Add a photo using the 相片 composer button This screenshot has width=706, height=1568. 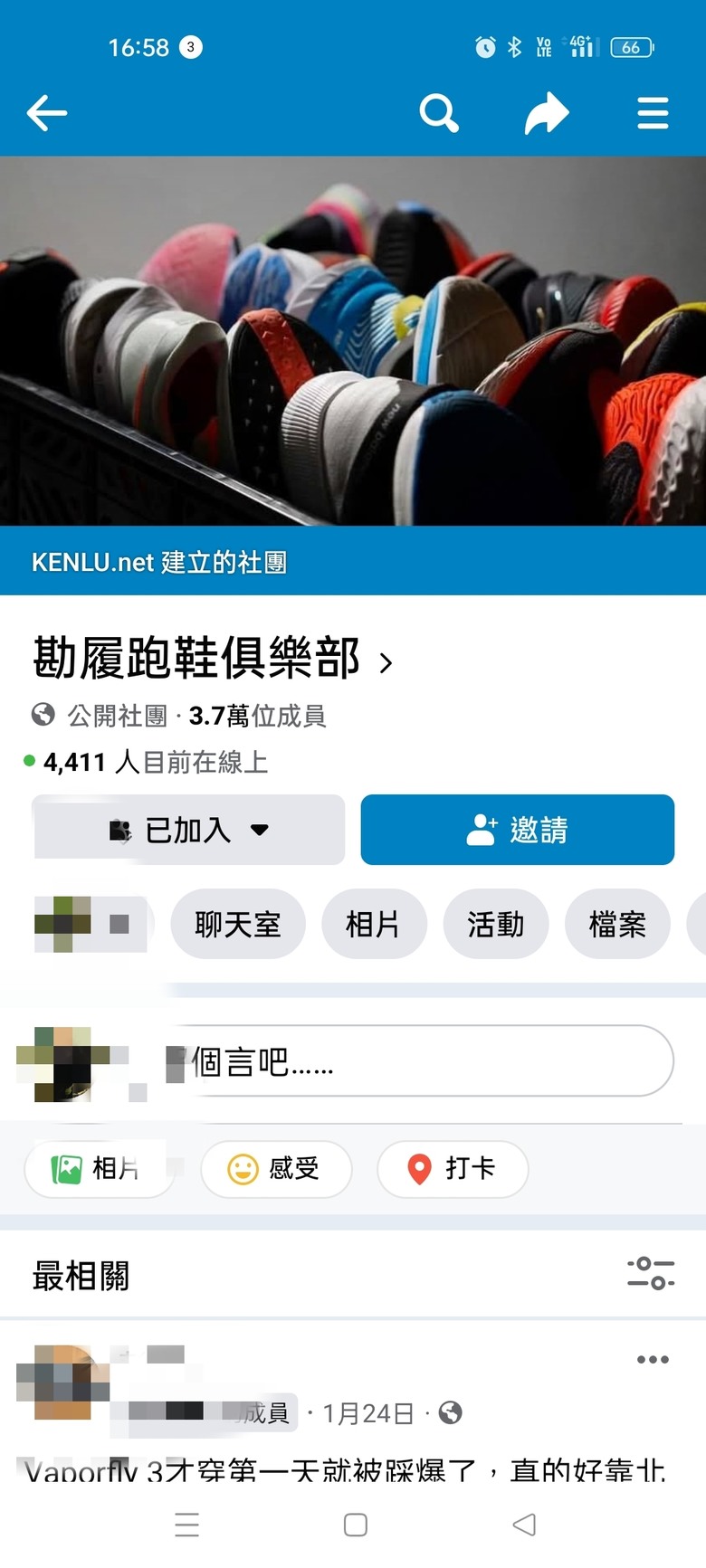click(x=98, y=1168)
